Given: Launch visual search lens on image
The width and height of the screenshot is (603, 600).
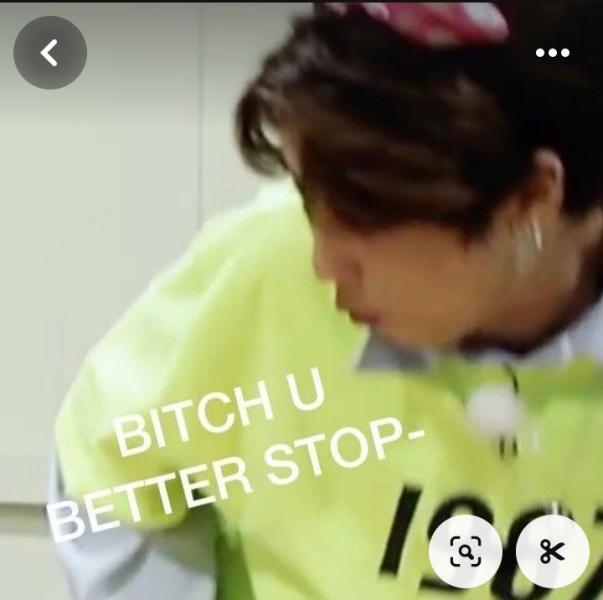Looking at the screenshot, I should [x=465, y=551].
